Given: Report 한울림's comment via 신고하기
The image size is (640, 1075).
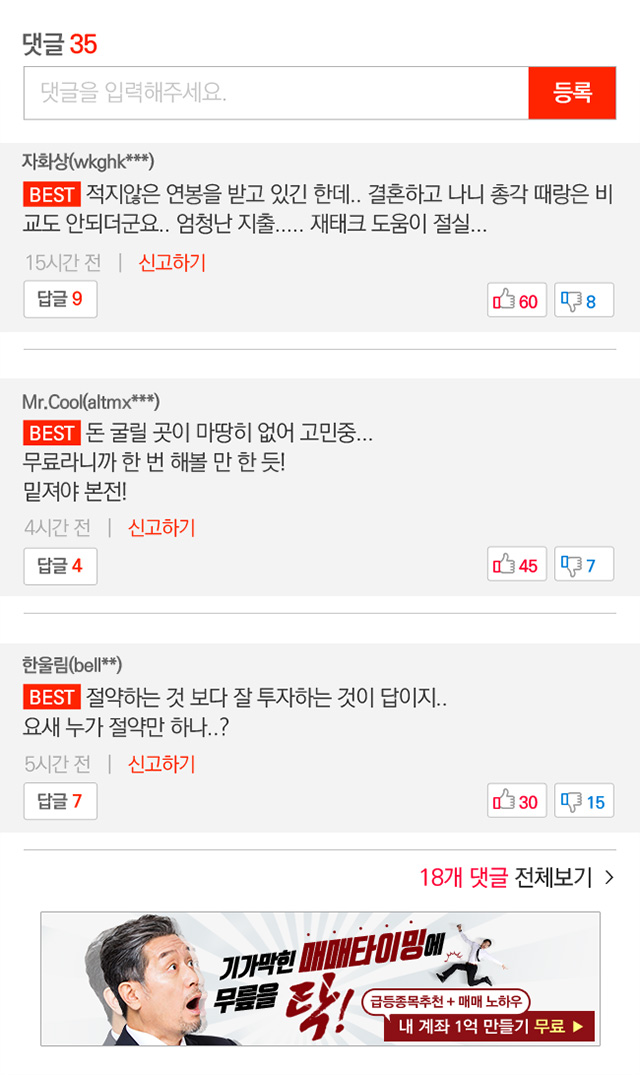Looking at the screenshot, I should coord(161,764).
